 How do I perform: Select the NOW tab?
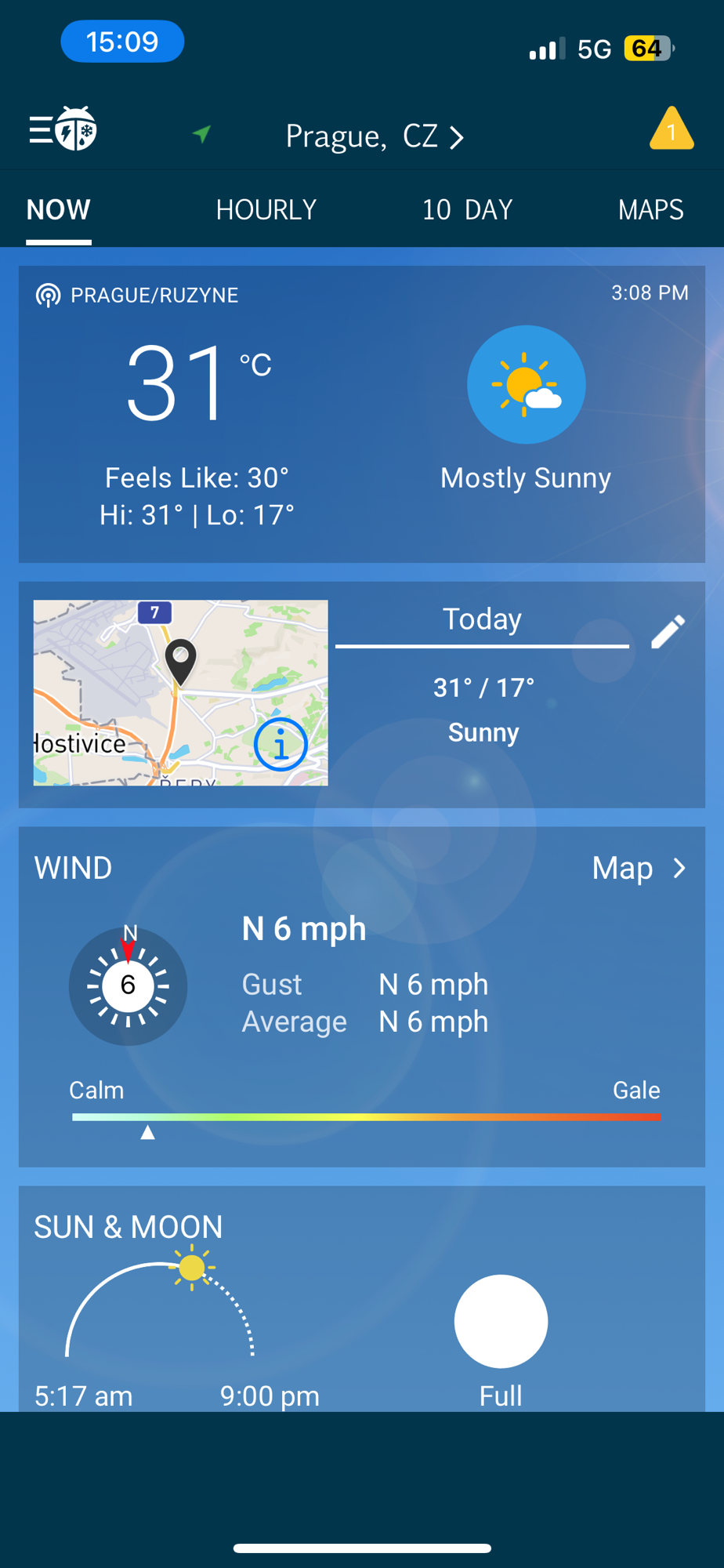point(59,210)
